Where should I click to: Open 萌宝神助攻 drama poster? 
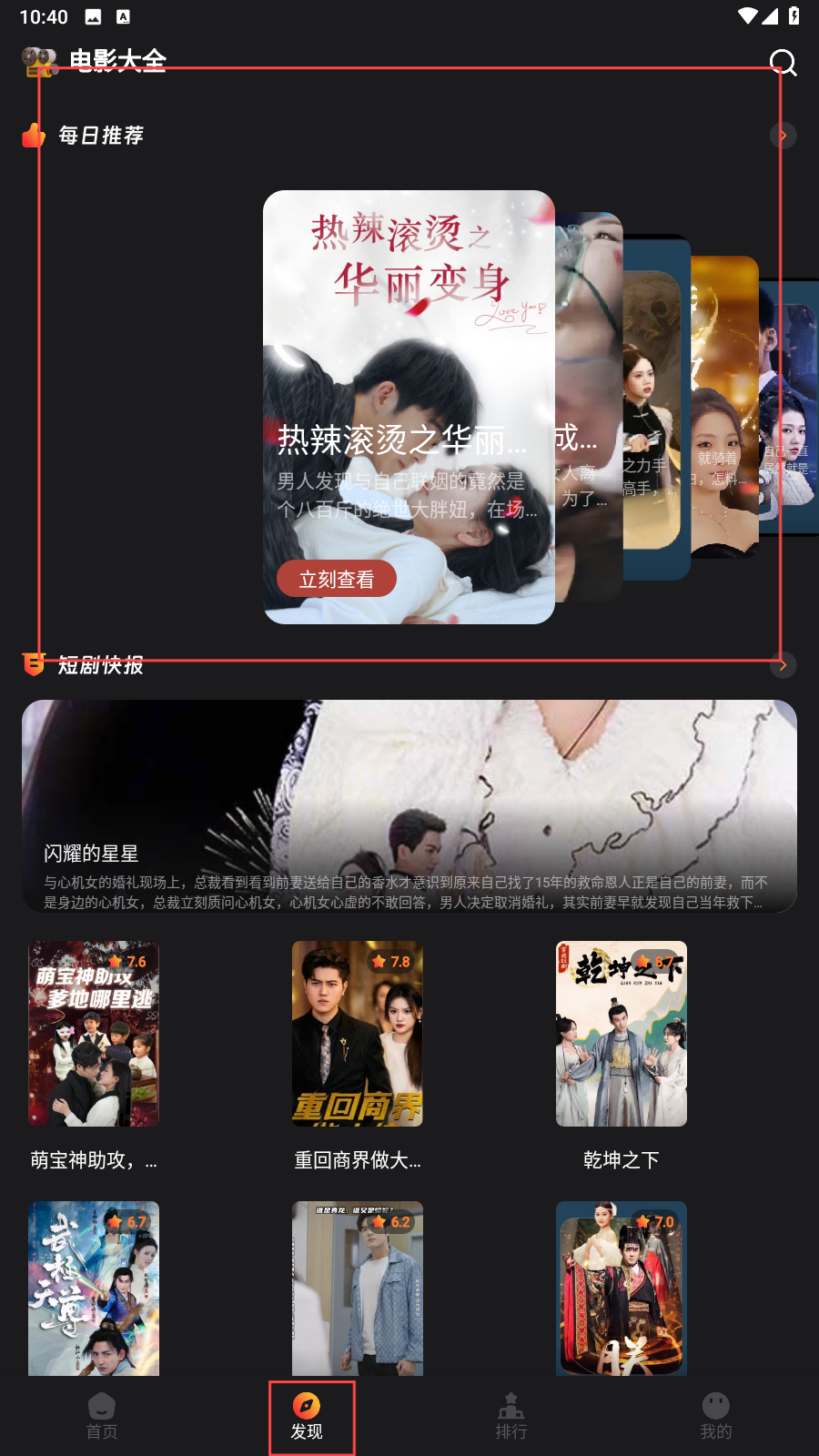pyautogui.click(x=94, y=1034)
